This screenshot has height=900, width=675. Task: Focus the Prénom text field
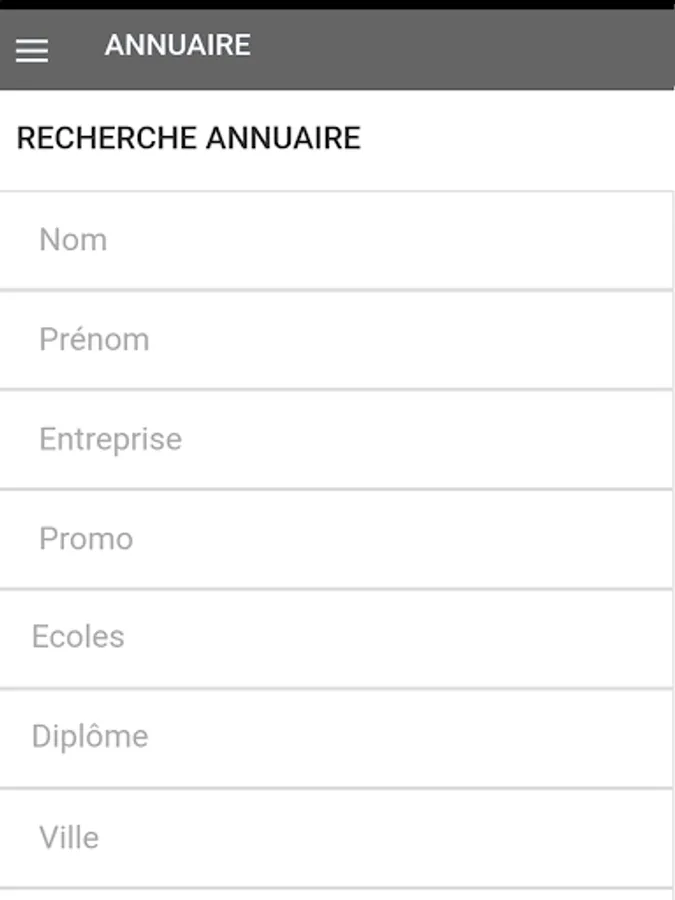point(336,340)
